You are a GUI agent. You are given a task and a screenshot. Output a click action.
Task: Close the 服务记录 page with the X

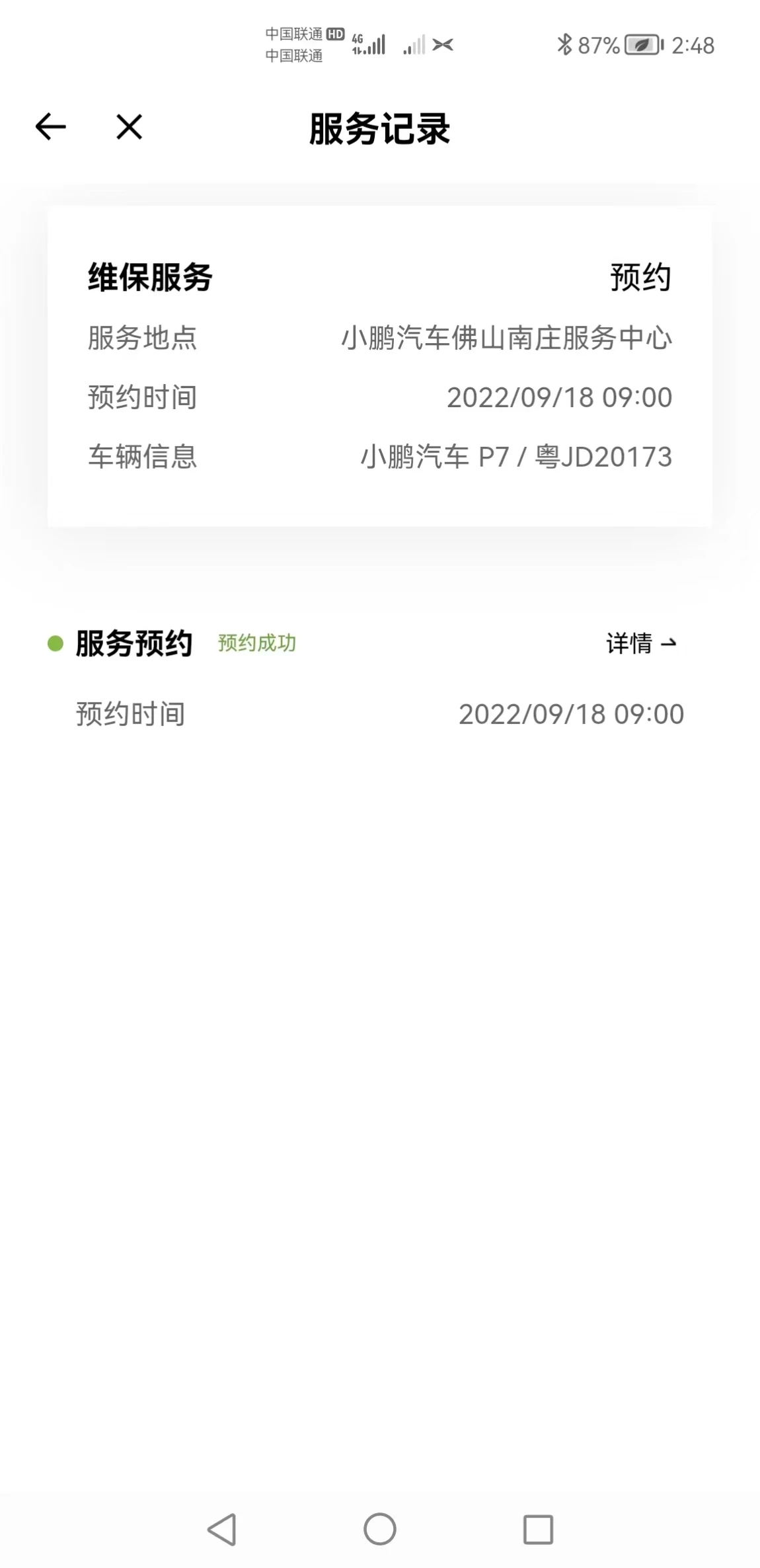pyautogui.click(x=129, y=127)
